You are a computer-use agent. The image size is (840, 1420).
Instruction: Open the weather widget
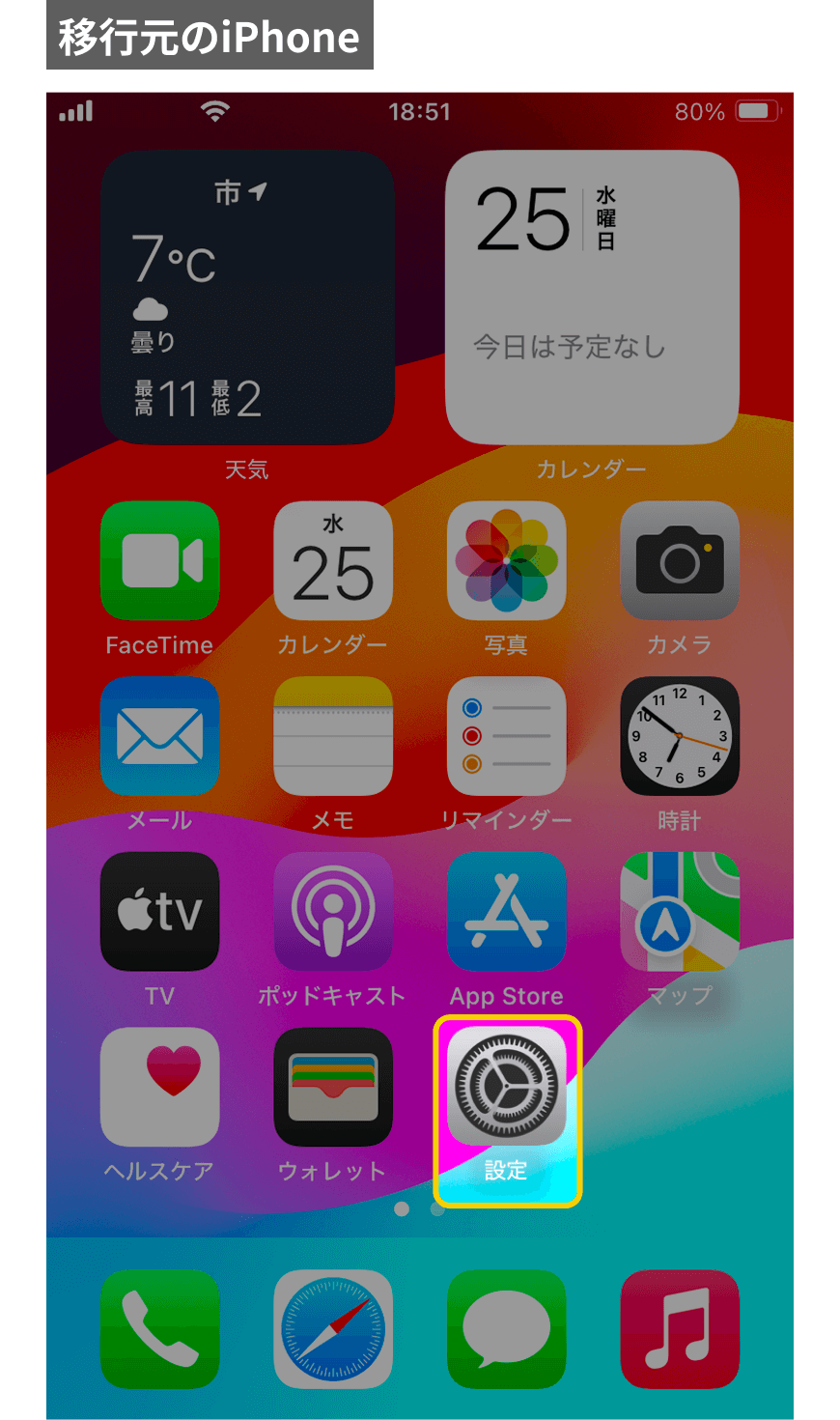coord(247,298)
